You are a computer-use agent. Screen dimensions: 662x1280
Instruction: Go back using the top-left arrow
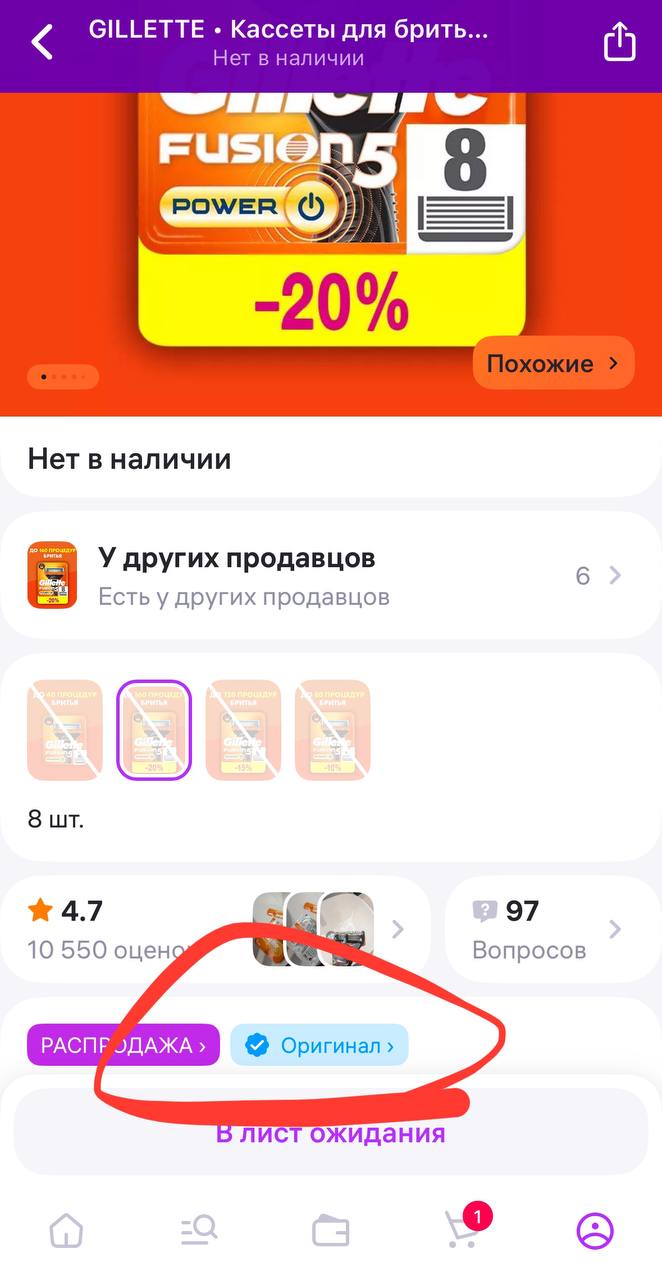pos(42,43)
